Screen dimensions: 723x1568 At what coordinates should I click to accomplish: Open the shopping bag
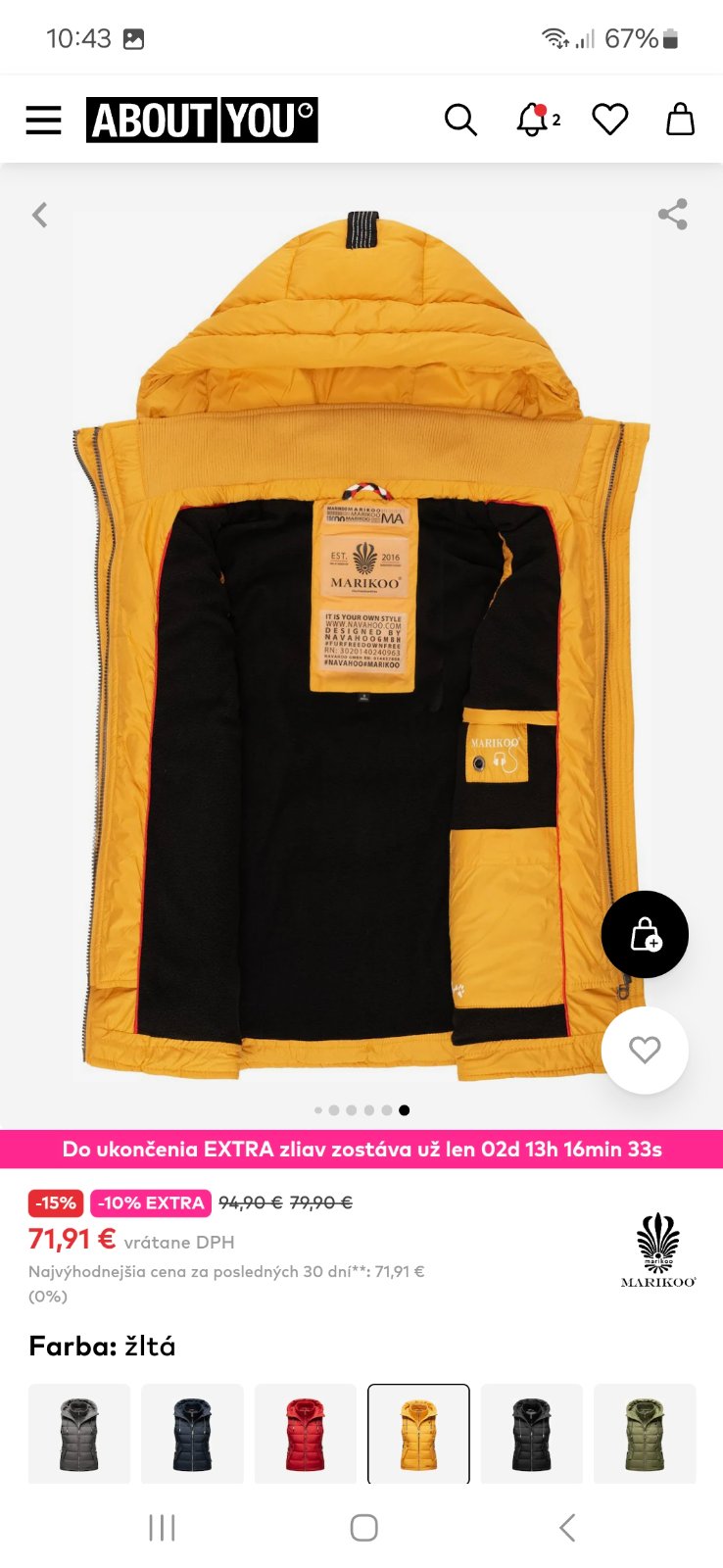680,120
